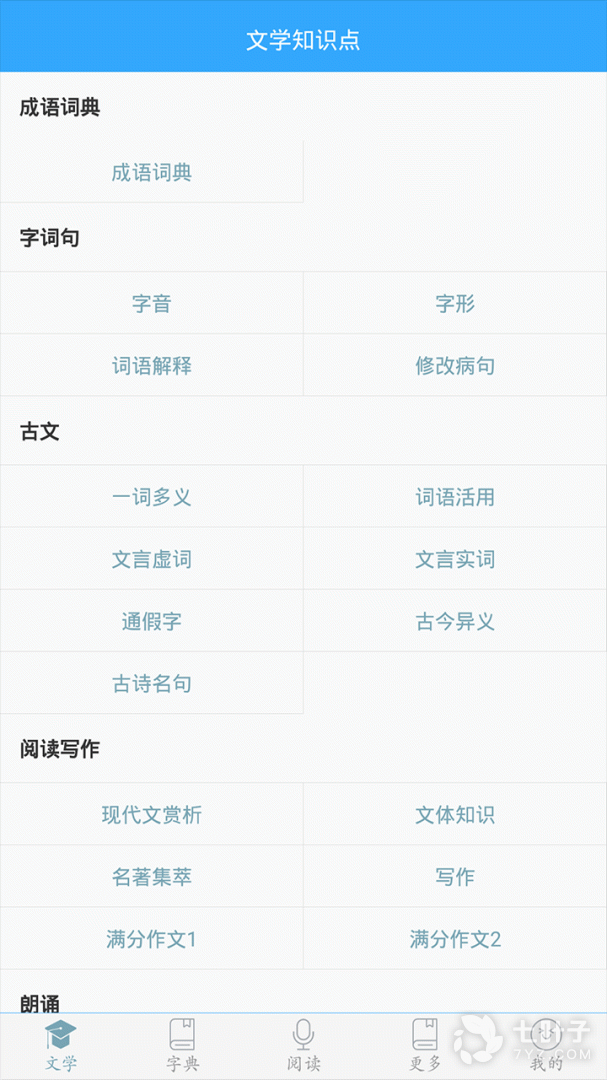Switch to the 阅读 tab
607x1080 pixels.
(304, 1046)
